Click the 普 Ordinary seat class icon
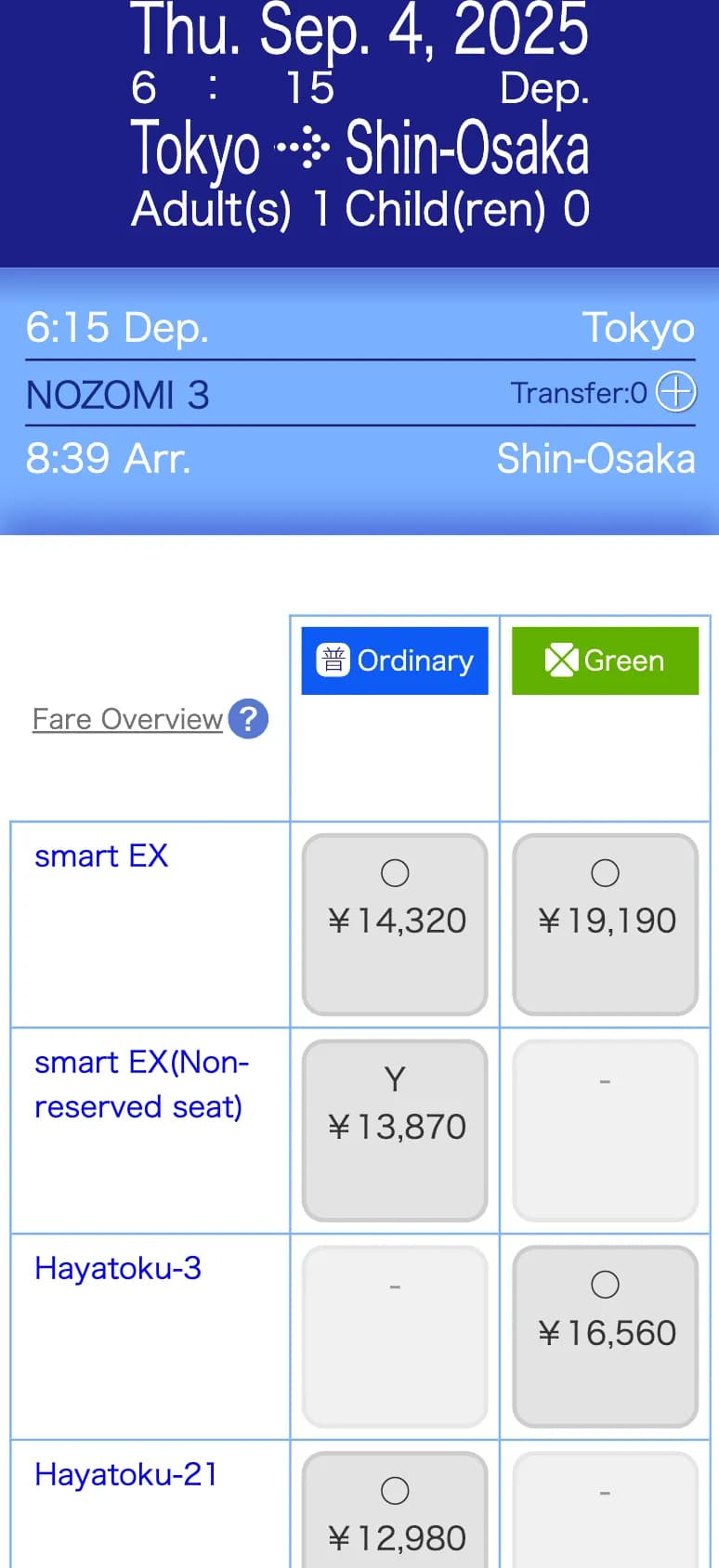The height and width of the screenshot is (1568, 719). coord(333,660)
